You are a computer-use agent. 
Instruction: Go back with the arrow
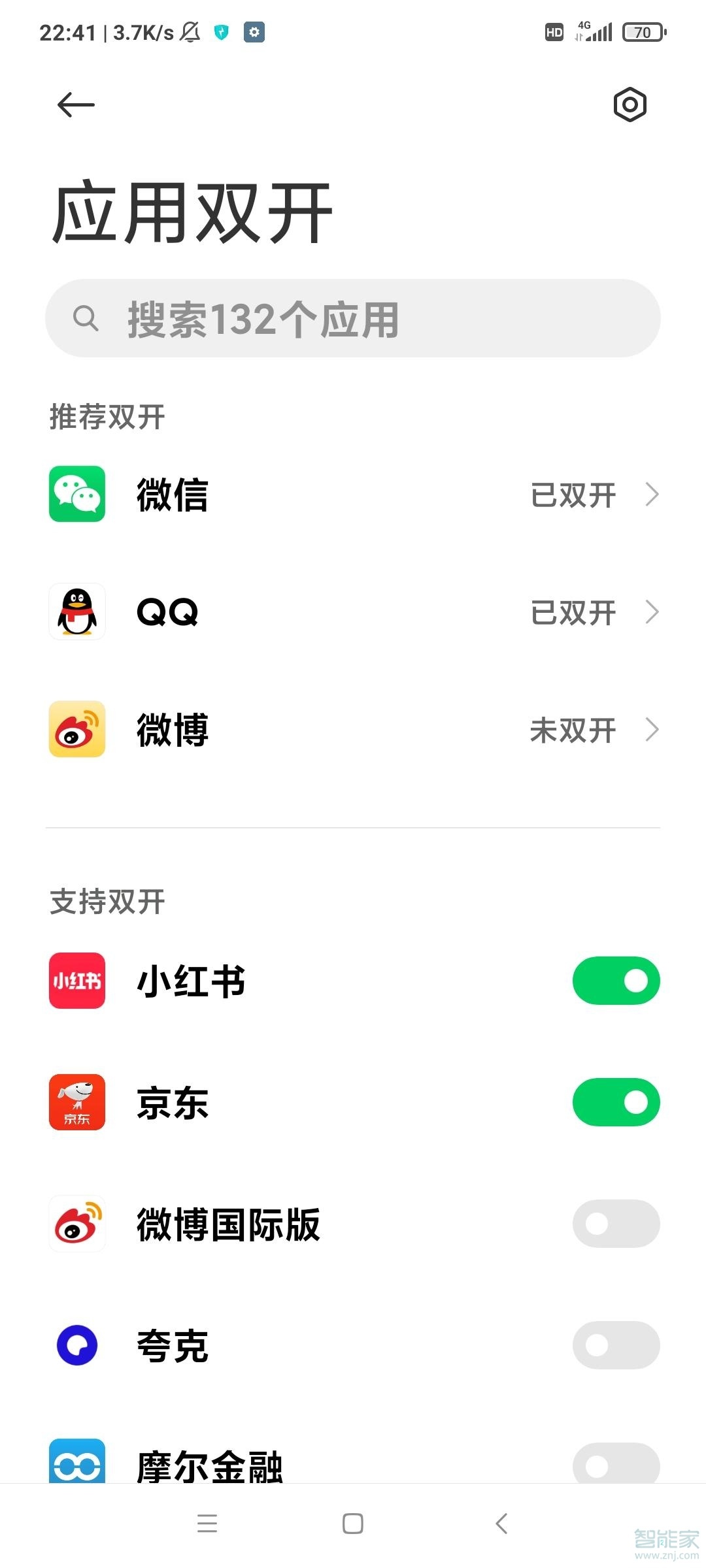click(x=75, y=105)
